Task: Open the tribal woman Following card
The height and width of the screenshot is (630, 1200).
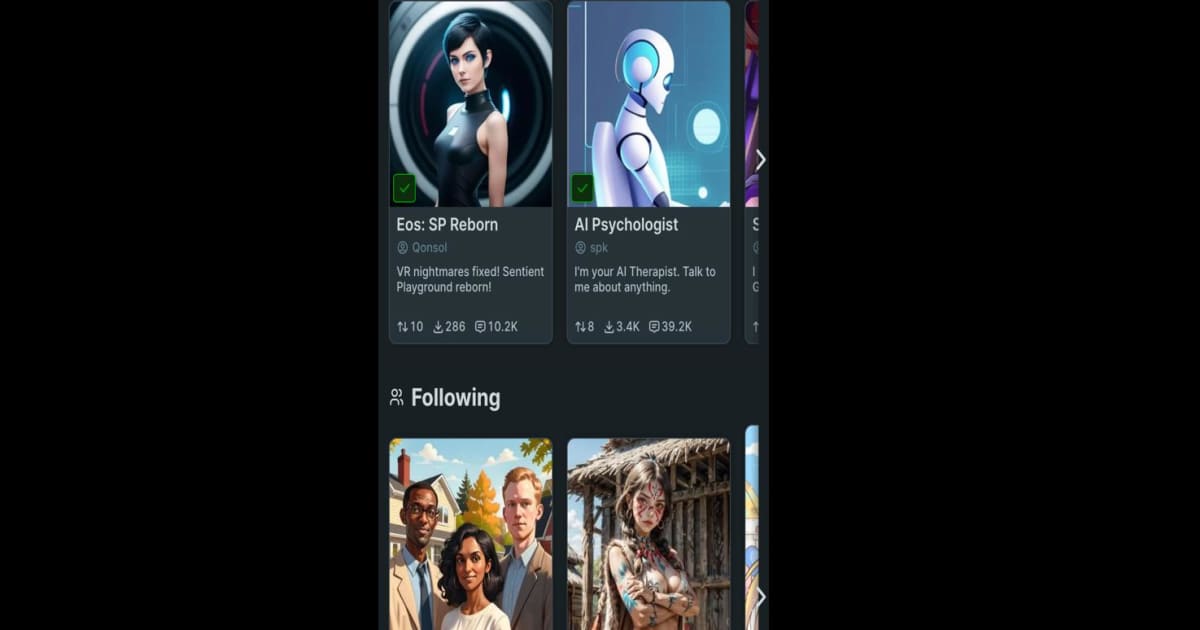Action: coord(648,535)
